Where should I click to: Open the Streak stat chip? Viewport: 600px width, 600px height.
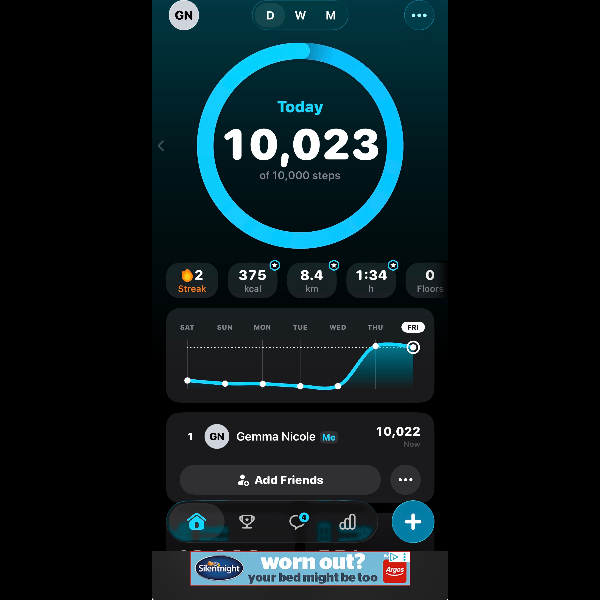point(193,281)
